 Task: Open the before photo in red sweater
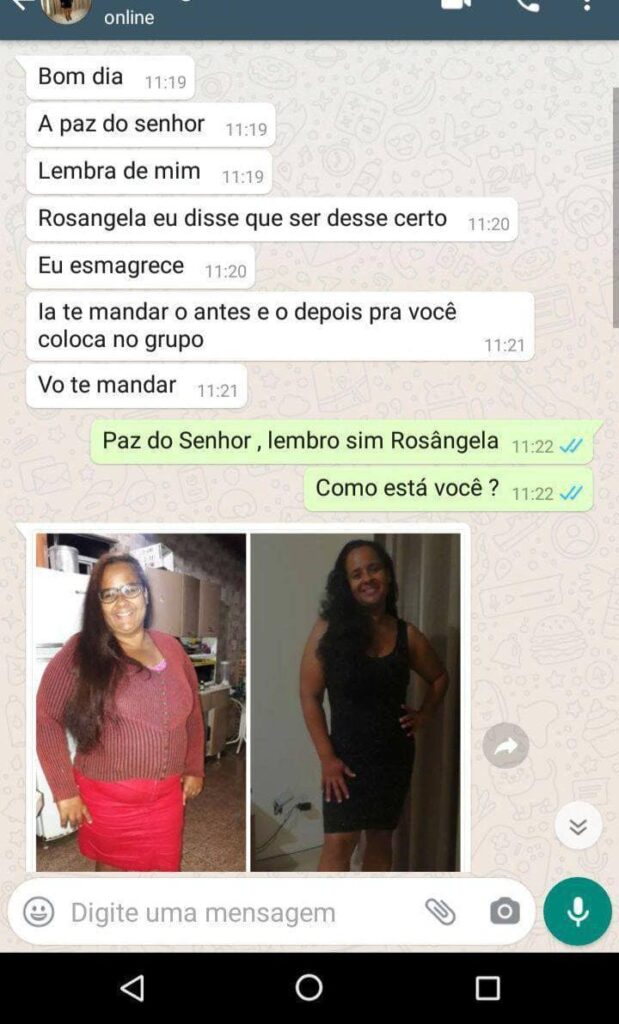[141, 702]
